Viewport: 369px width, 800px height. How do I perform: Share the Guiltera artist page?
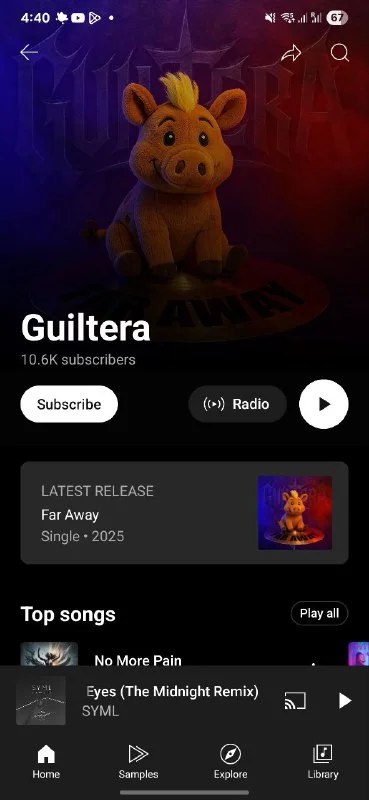tap(291, 53)
